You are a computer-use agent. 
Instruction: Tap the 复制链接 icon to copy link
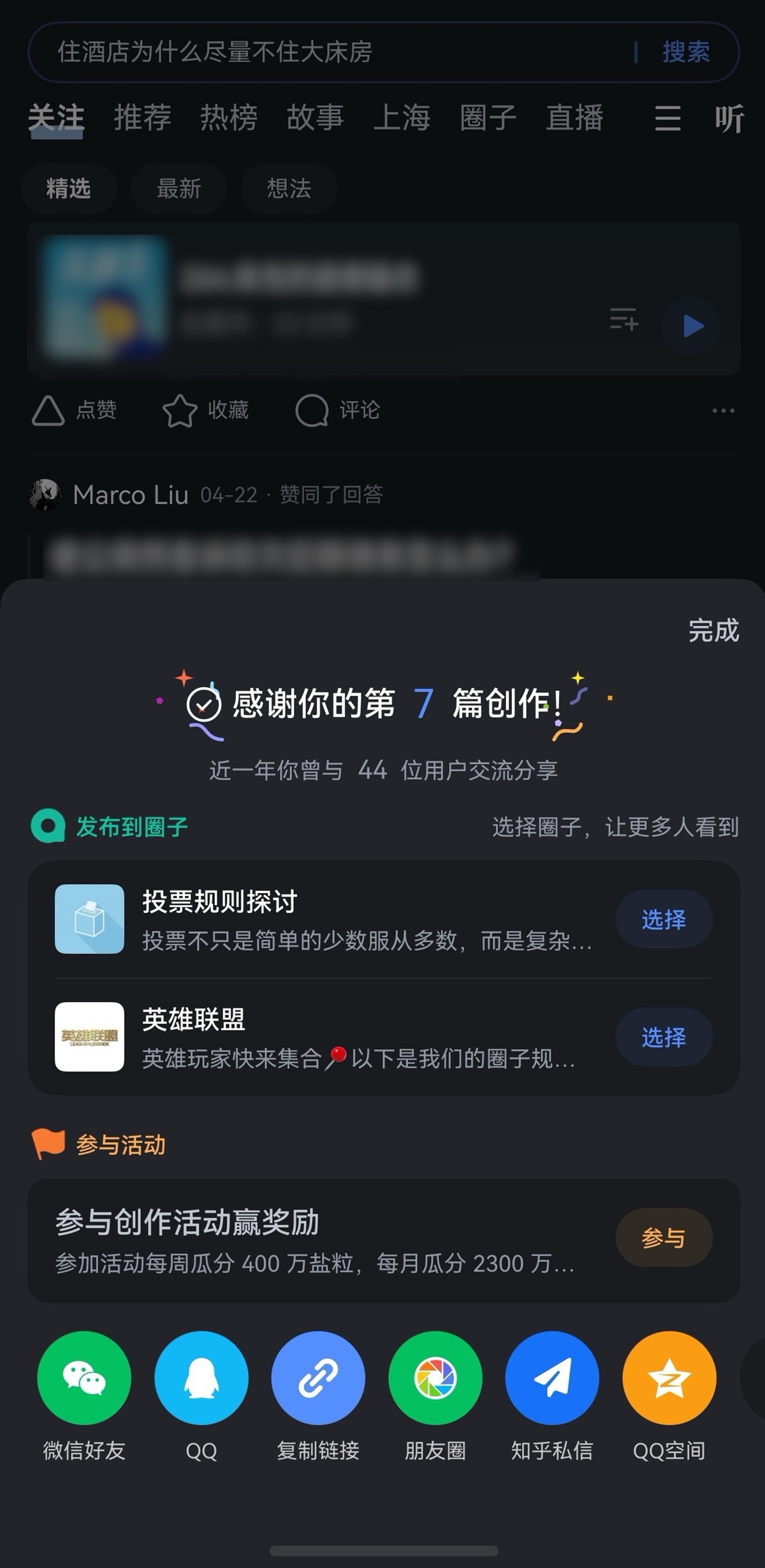click(x=318, y=1378)
